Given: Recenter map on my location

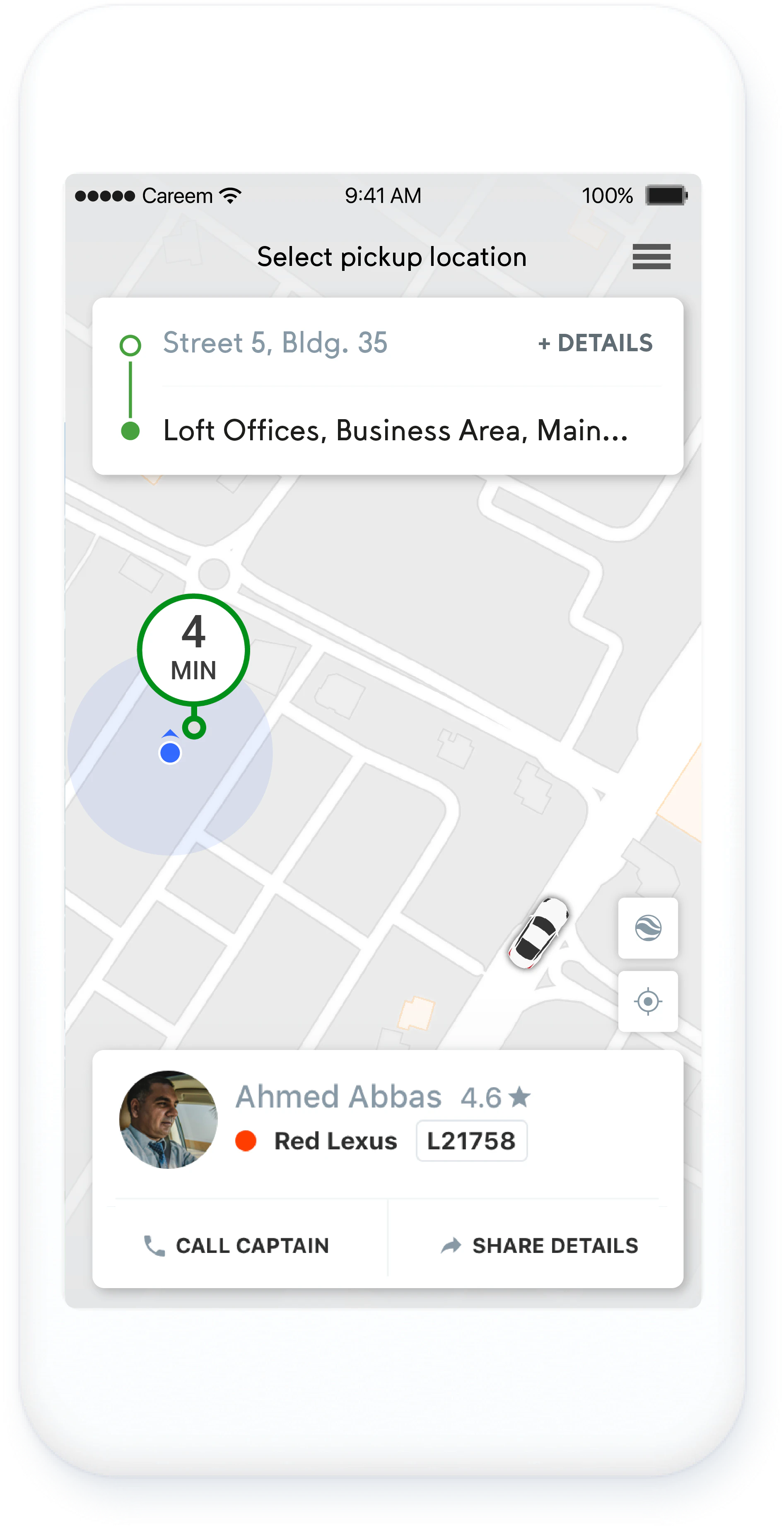Looking at the screenshot, I should click(x=647, y=1001).
